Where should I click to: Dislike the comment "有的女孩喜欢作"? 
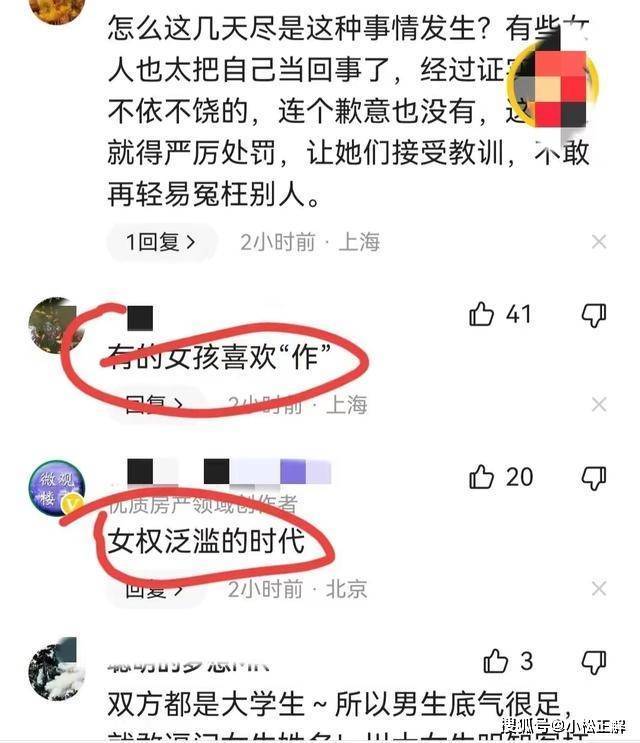594,315
